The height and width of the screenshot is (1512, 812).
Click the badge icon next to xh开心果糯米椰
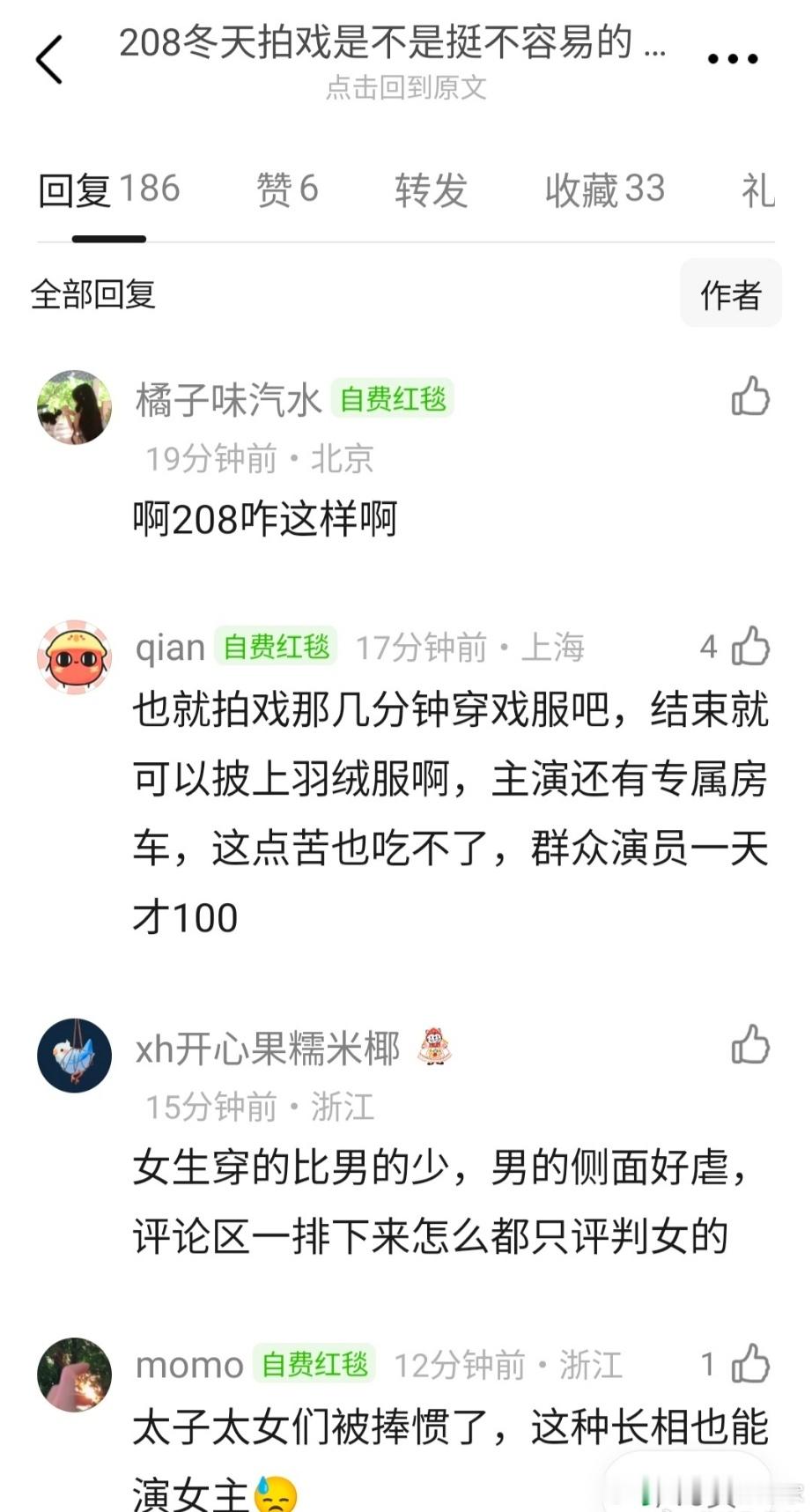(435, 1049)
